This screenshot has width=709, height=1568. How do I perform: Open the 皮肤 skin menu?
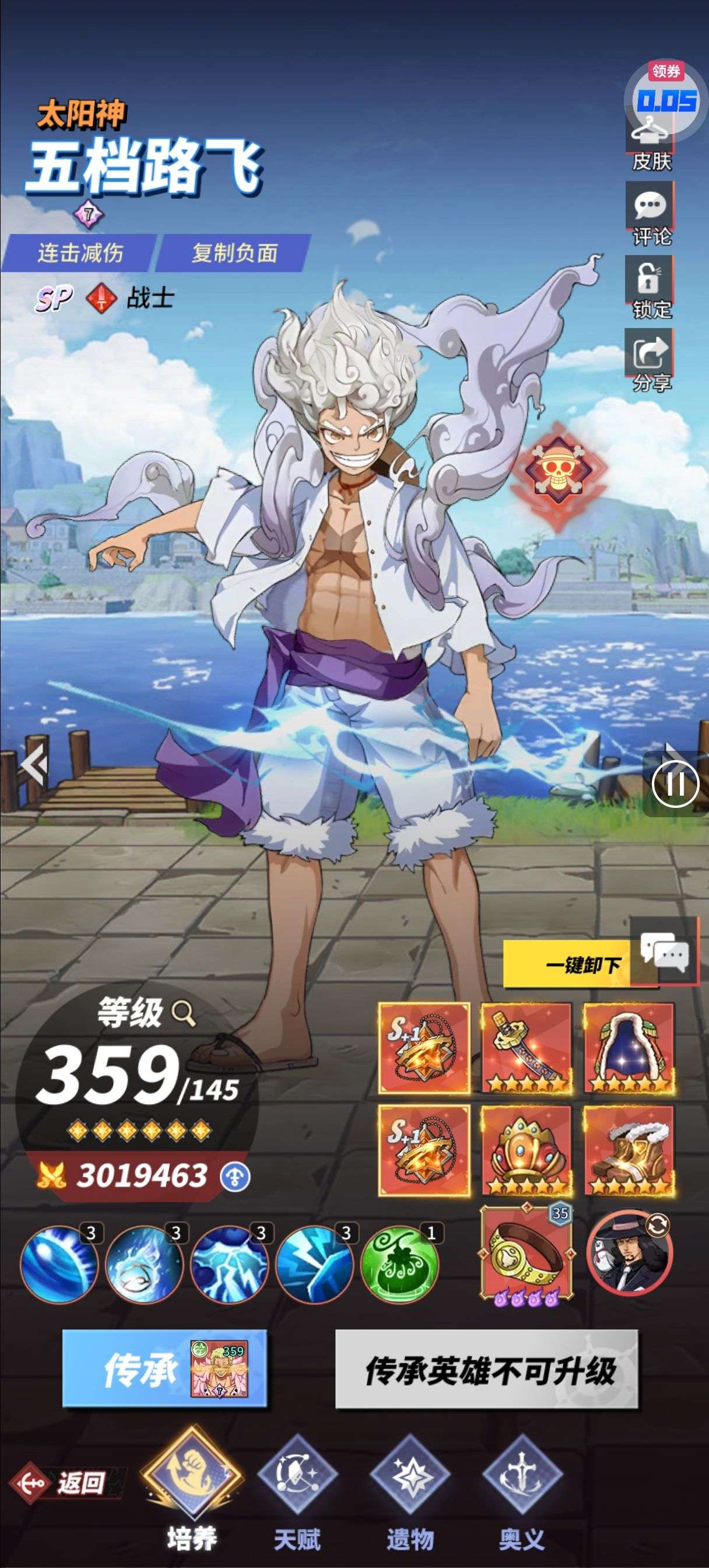[650, 143]
